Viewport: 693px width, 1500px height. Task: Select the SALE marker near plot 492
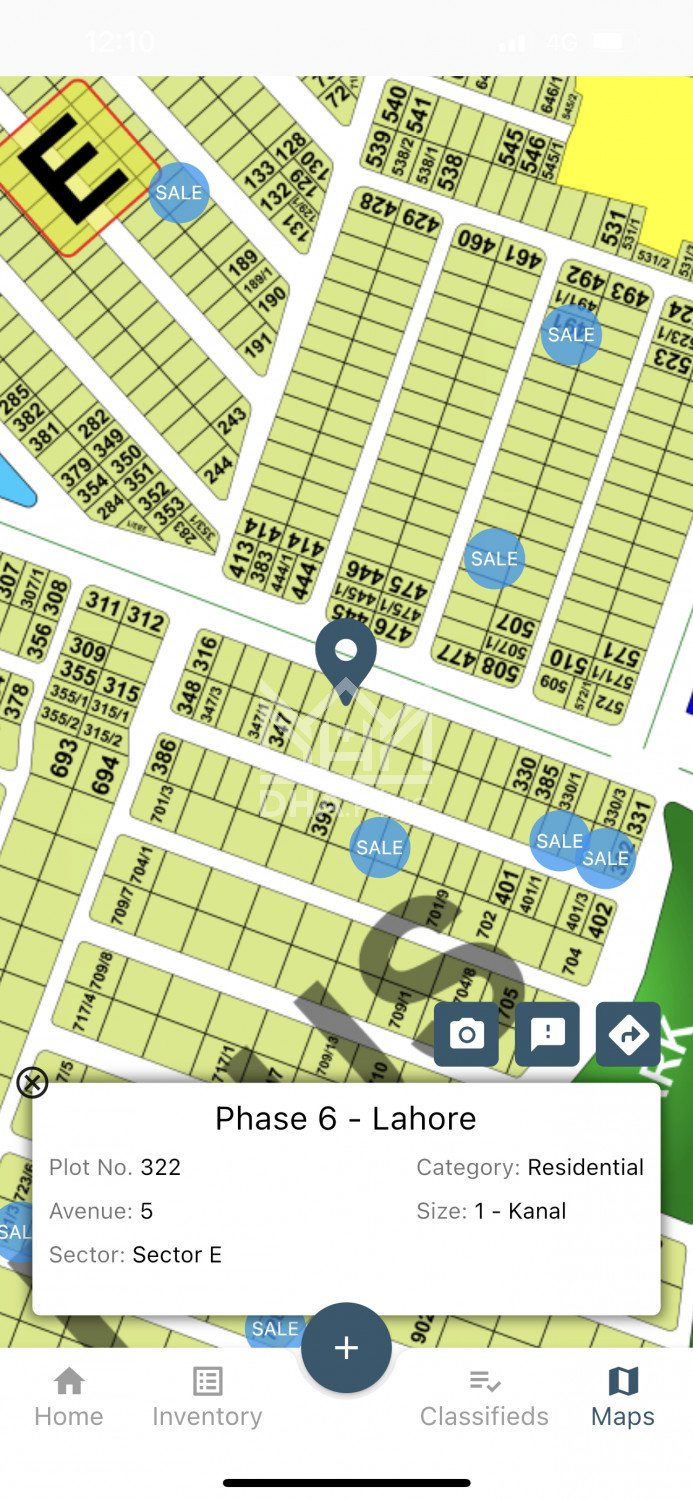(x=571, y=335)
